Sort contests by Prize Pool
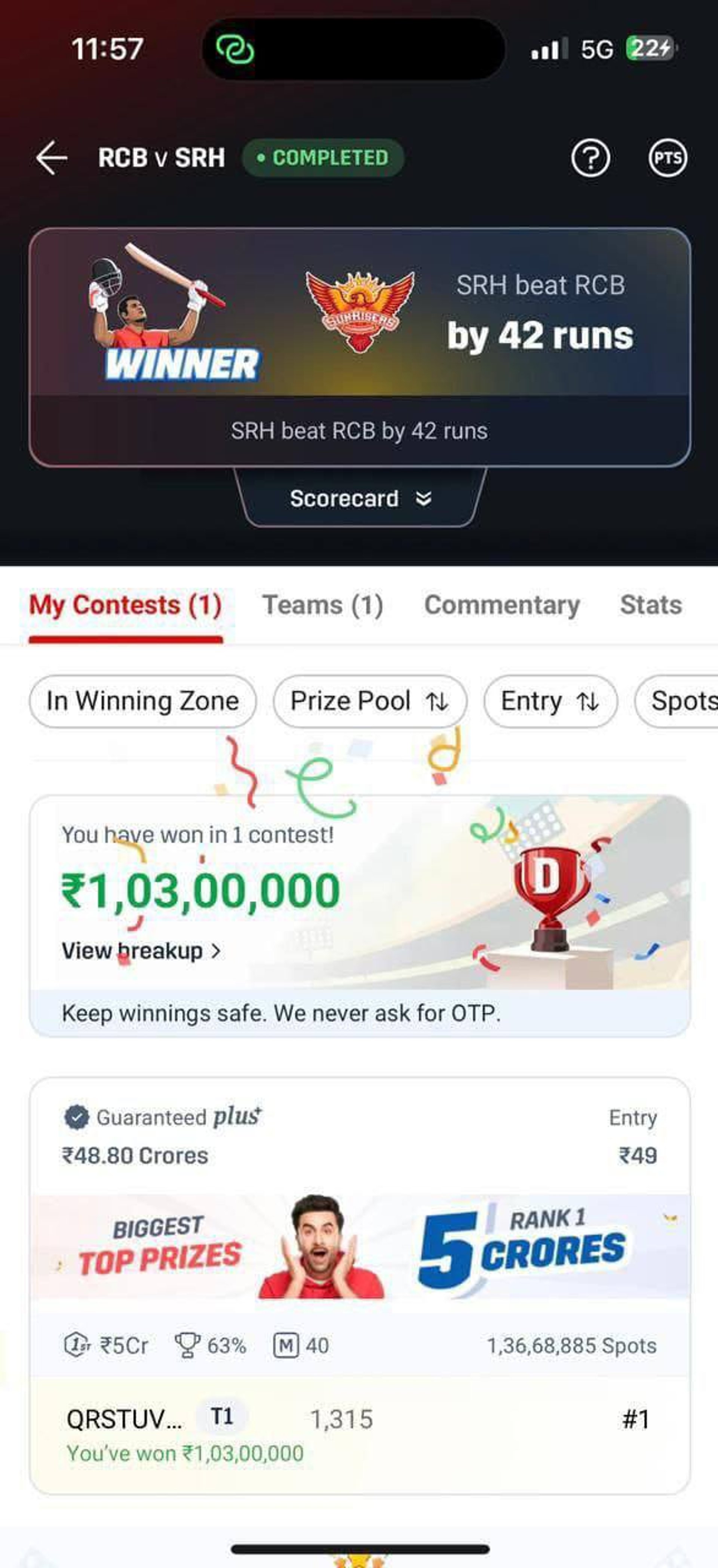 coord(369,701)
